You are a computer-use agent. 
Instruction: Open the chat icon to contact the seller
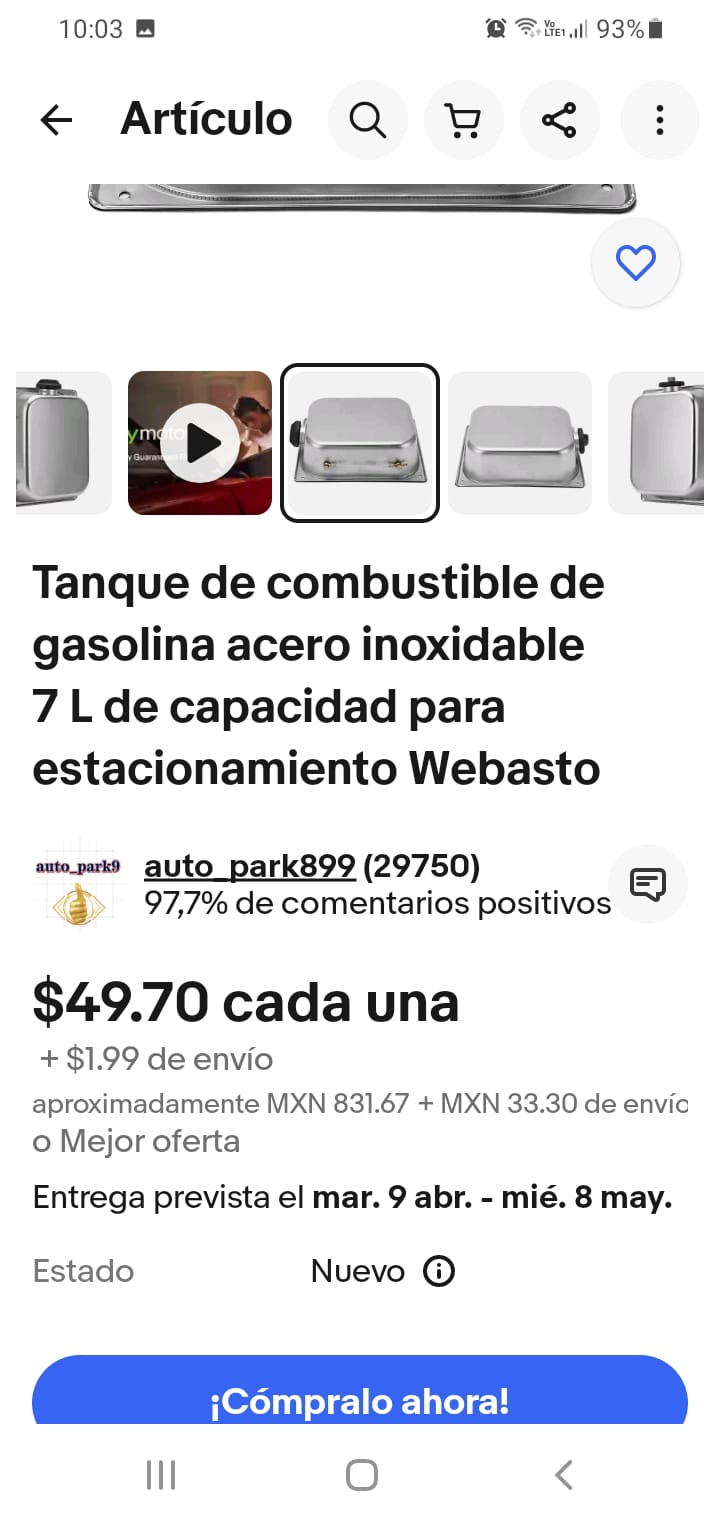click(648, 884)
